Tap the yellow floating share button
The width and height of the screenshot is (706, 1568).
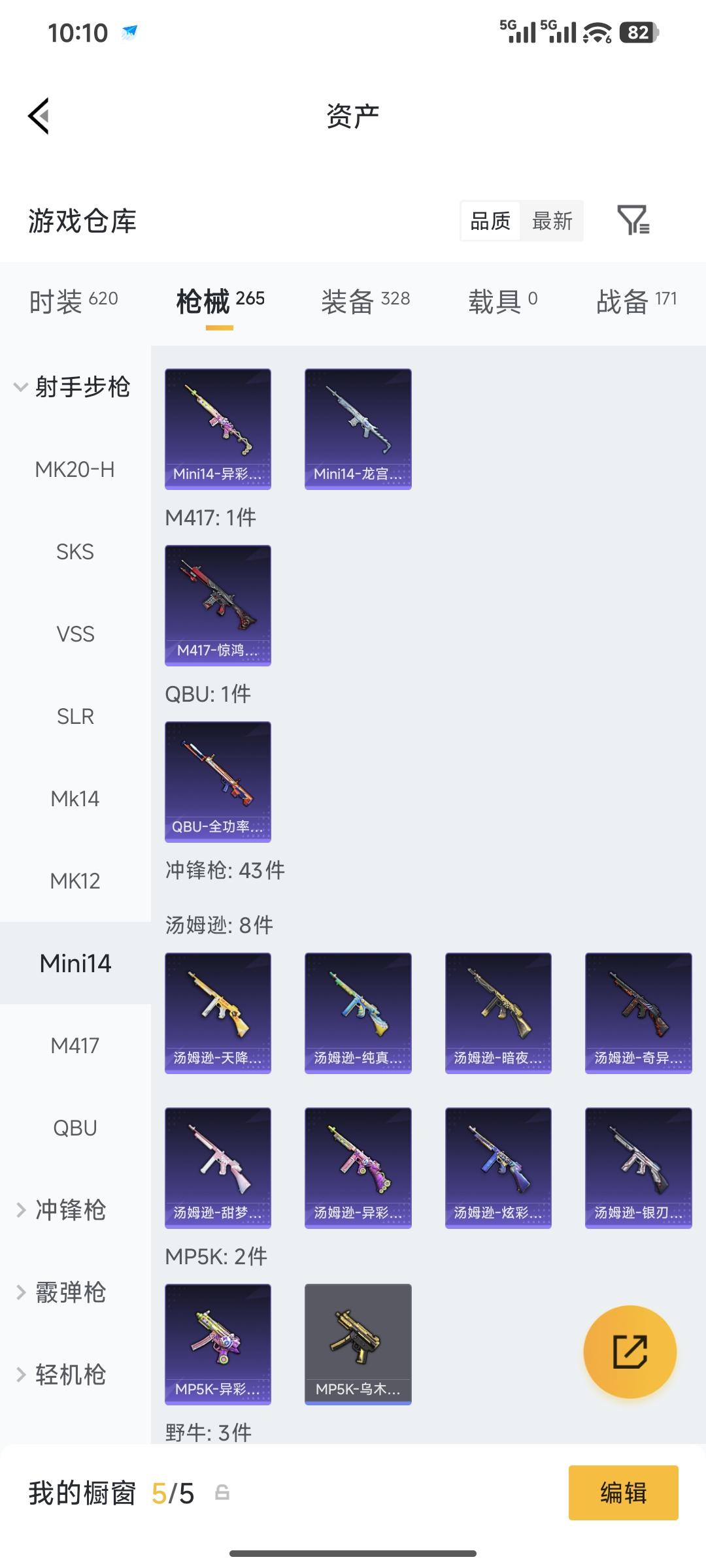[x=630, y=1352]
